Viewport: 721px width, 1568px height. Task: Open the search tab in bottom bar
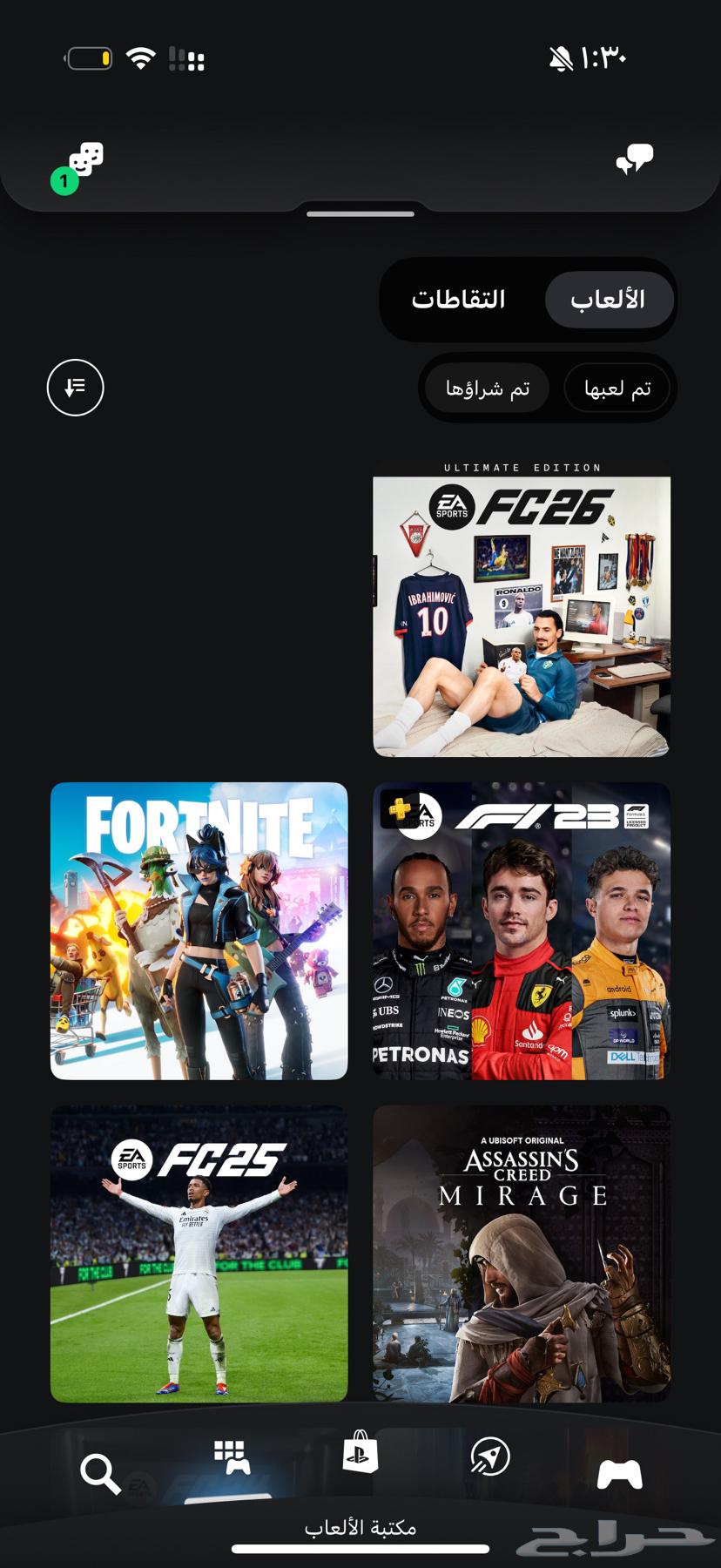(x=100, y=1474)
